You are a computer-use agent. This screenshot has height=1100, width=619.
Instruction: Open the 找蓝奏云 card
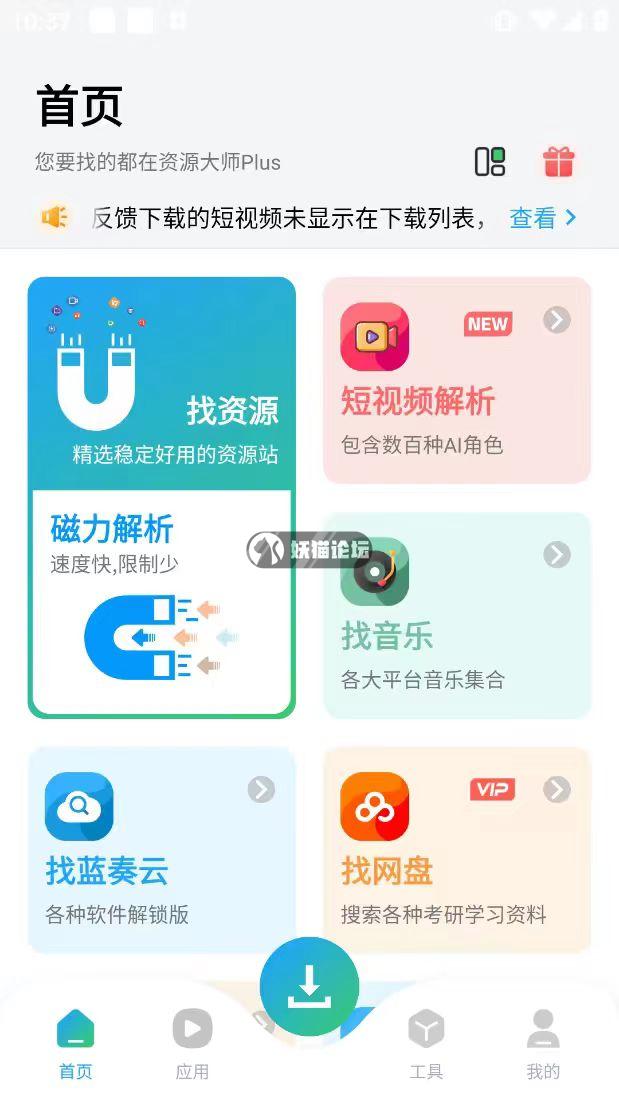[162, 850]
